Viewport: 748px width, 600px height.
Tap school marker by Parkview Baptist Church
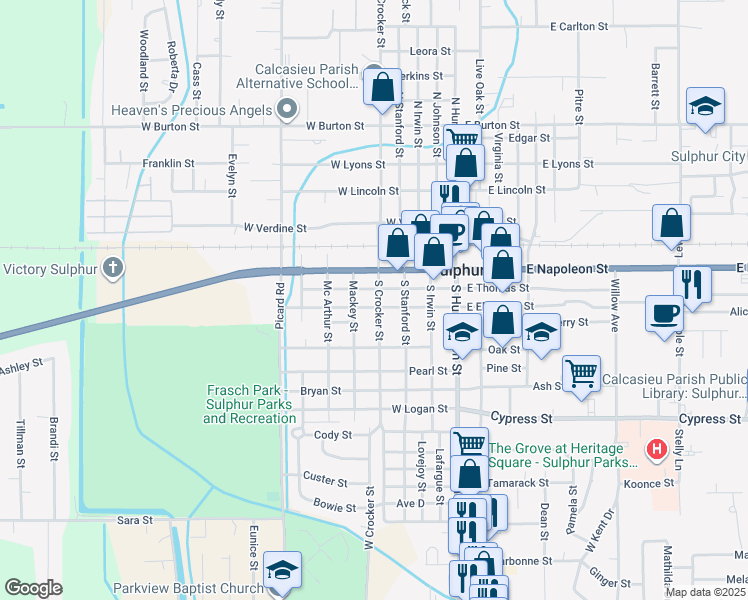click(283, 570)
